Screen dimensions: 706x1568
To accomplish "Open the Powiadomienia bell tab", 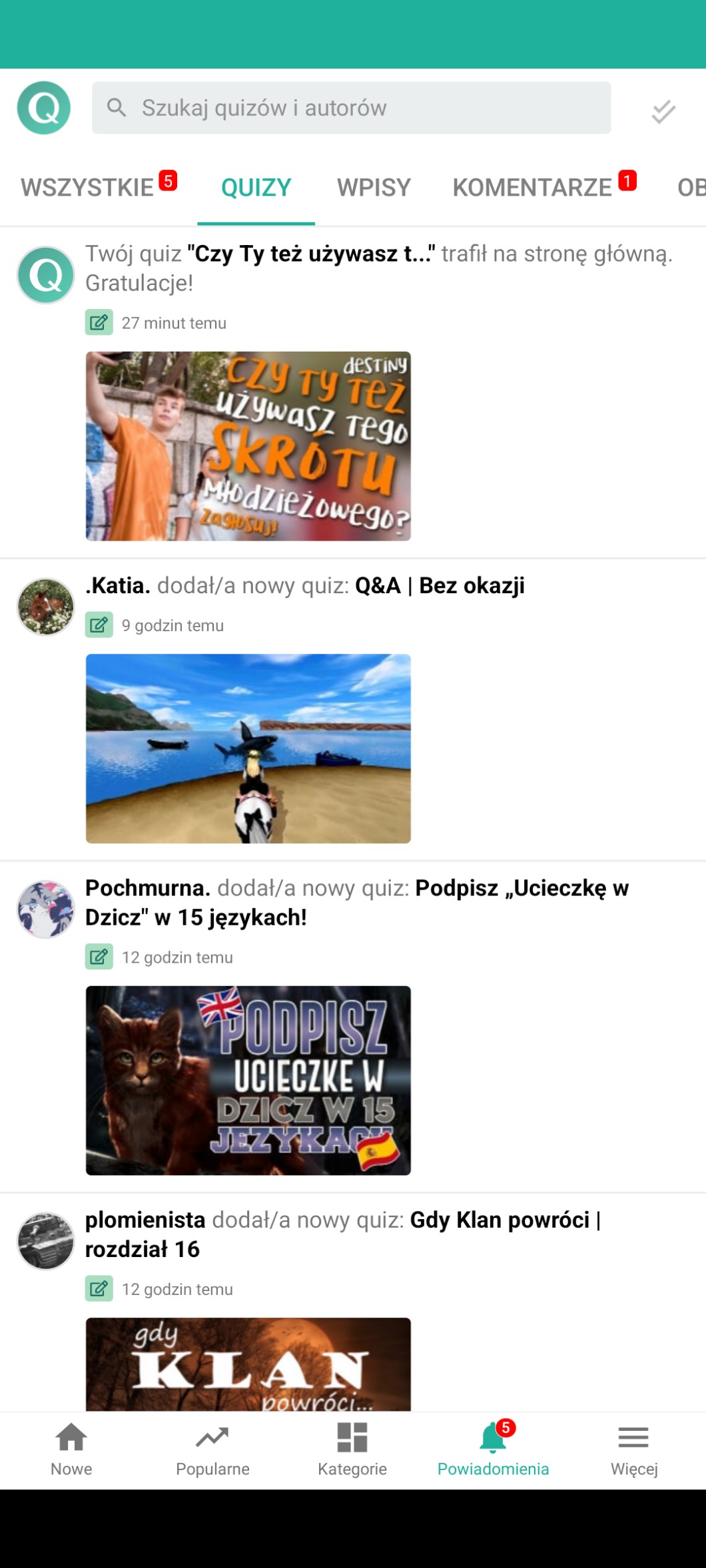I will (493, 1449).
